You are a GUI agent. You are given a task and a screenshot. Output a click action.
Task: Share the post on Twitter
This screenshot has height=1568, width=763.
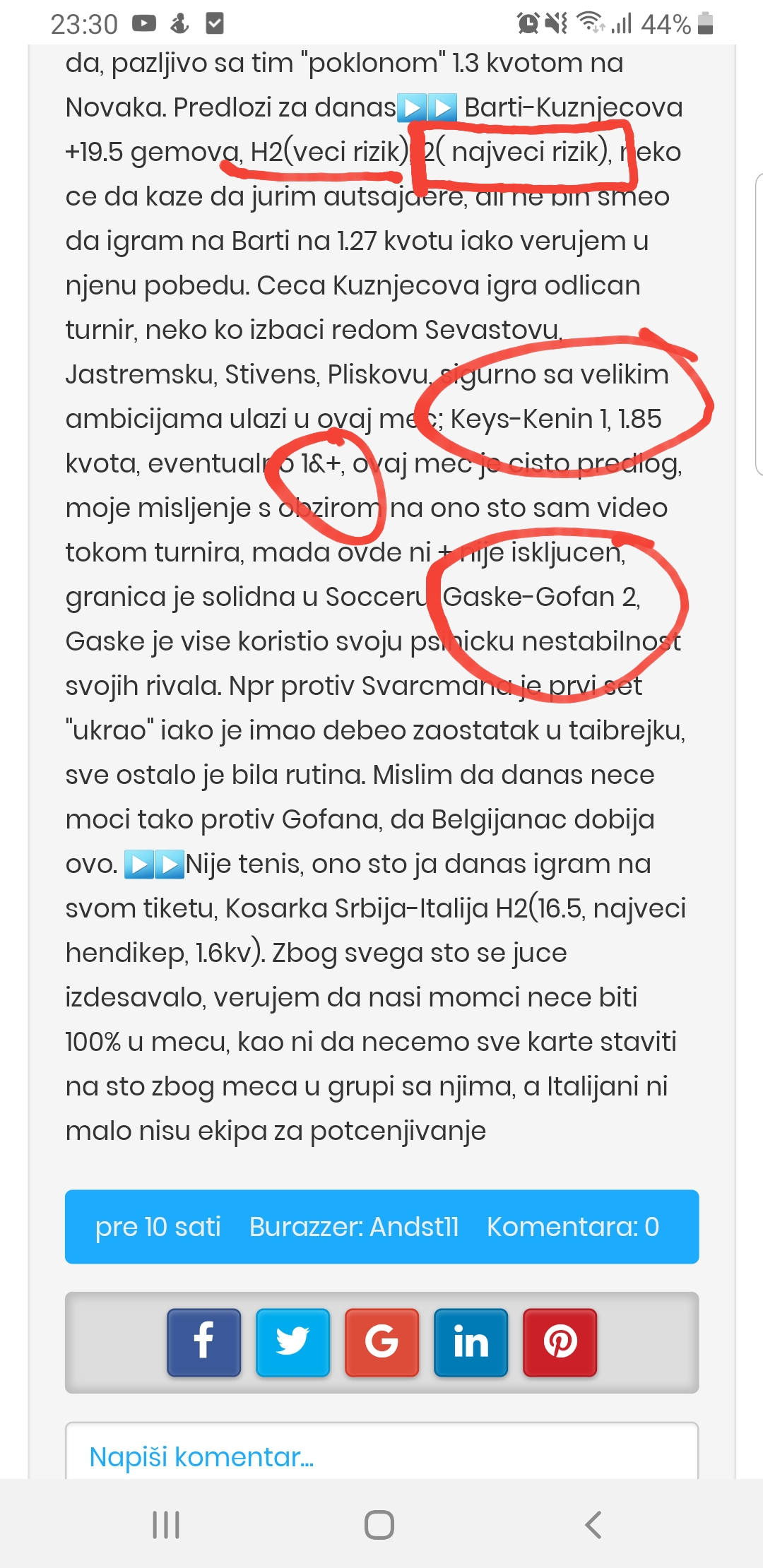[292, 1342]
